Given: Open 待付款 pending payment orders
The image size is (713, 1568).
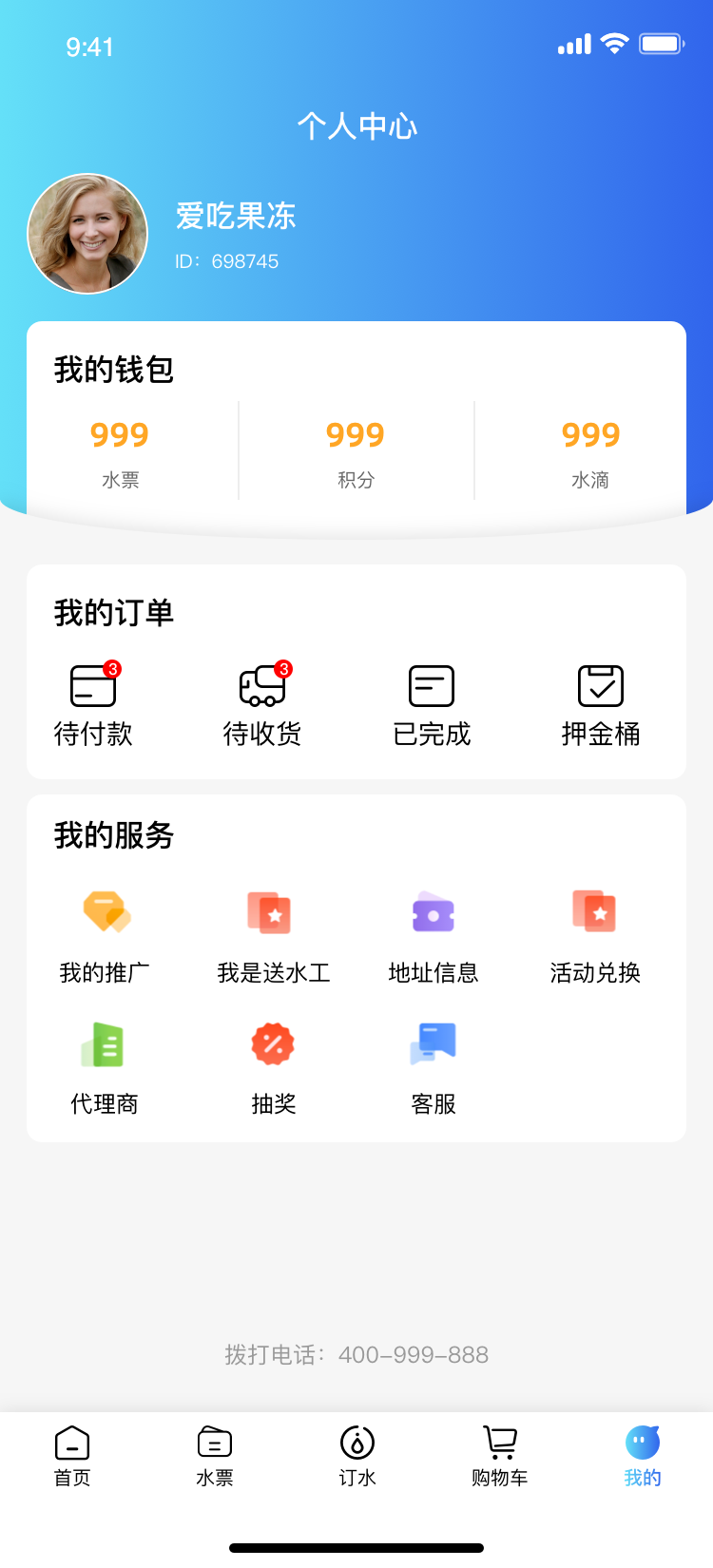Looking at the screenshot, I should tap(93, 704).
